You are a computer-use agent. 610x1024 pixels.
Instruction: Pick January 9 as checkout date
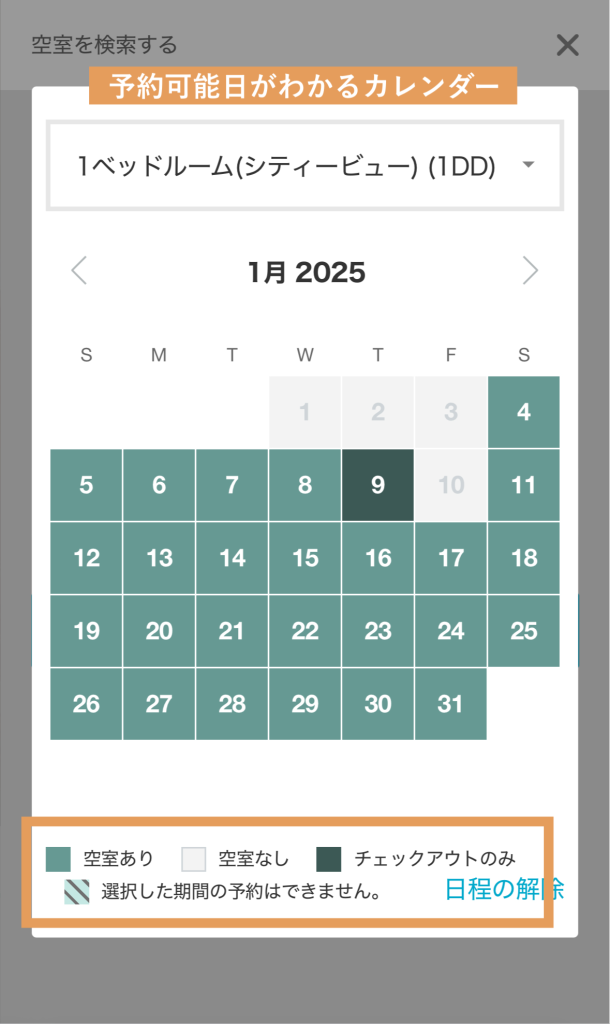[x=378, y=485]
